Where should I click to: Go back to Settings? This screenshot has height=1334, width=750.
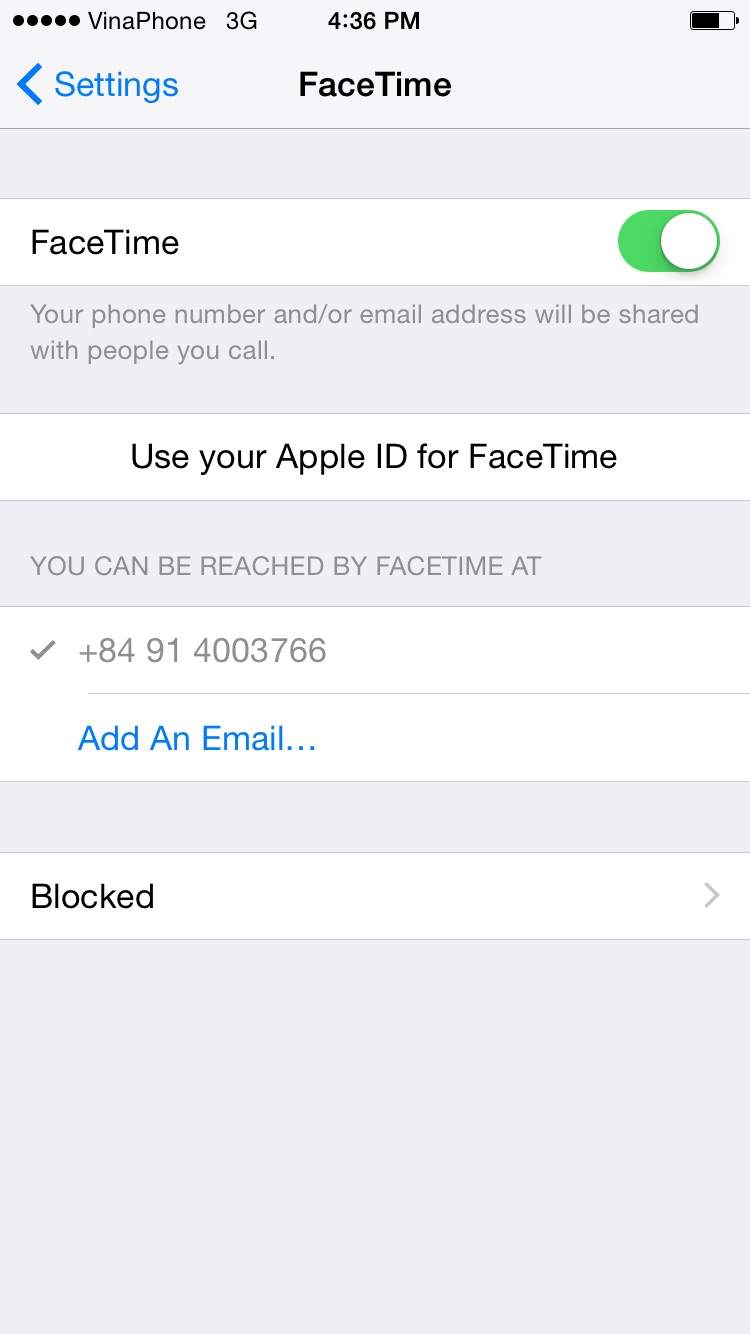(98, 85)
